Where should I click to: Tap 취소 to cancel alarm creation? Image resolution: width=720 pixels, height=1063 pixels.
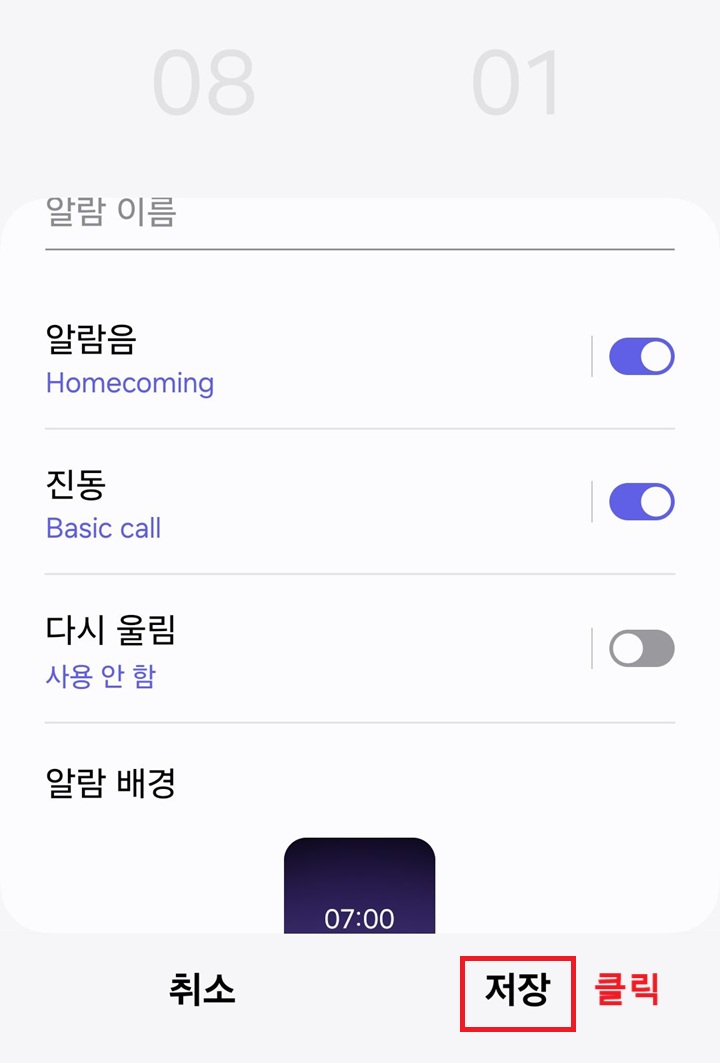pos(204,991)
